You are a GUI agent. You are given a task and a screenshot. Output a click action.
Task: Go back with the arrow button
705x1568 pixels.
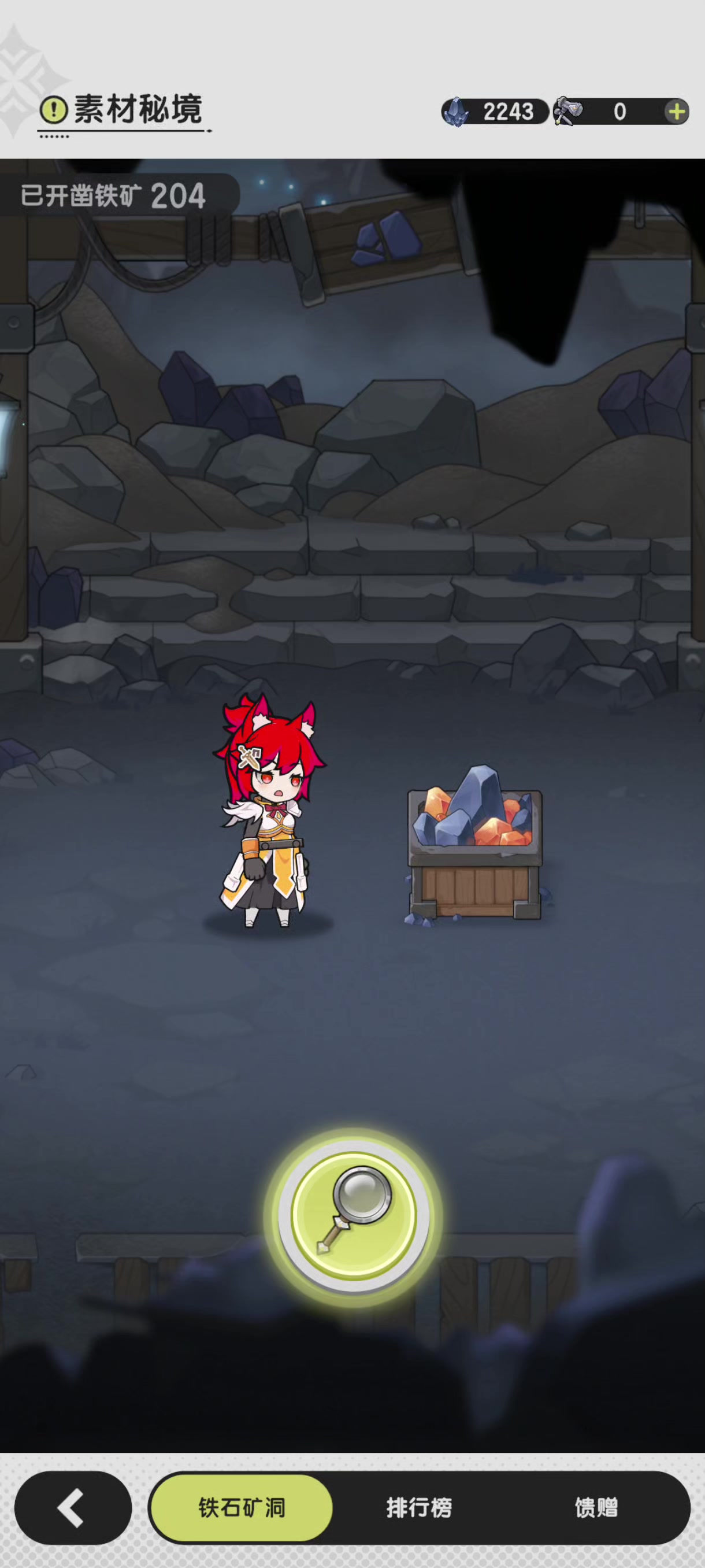pos(73,1508)
